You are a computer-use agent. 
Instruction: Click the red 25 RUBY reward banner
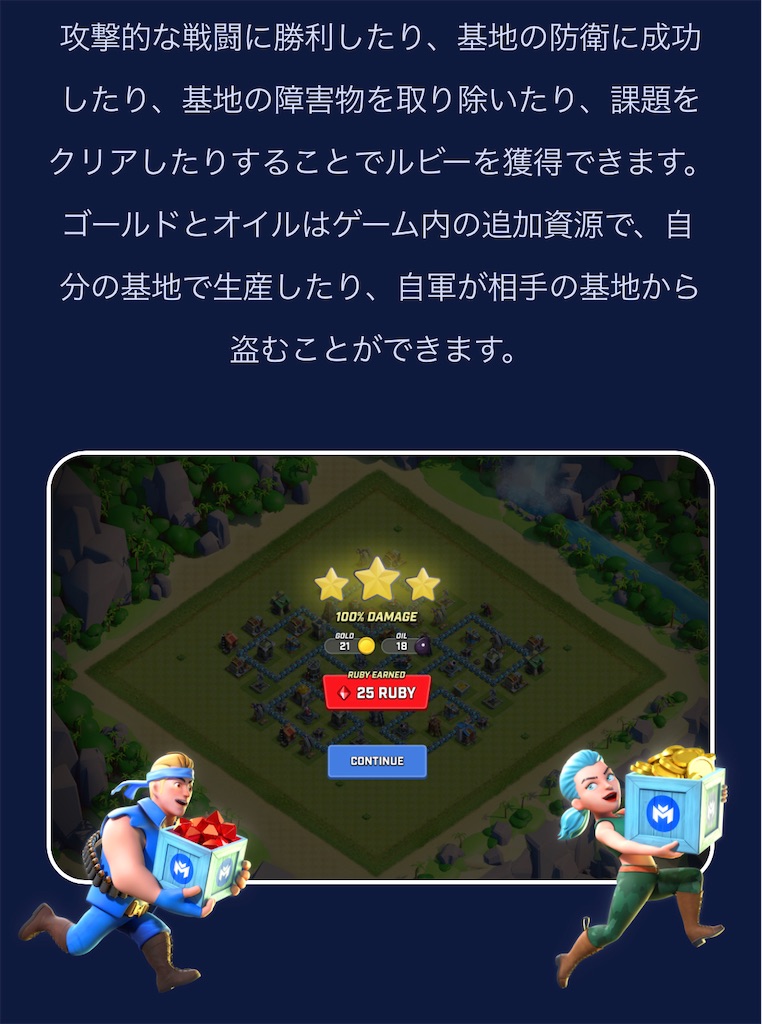pos(376,692)
